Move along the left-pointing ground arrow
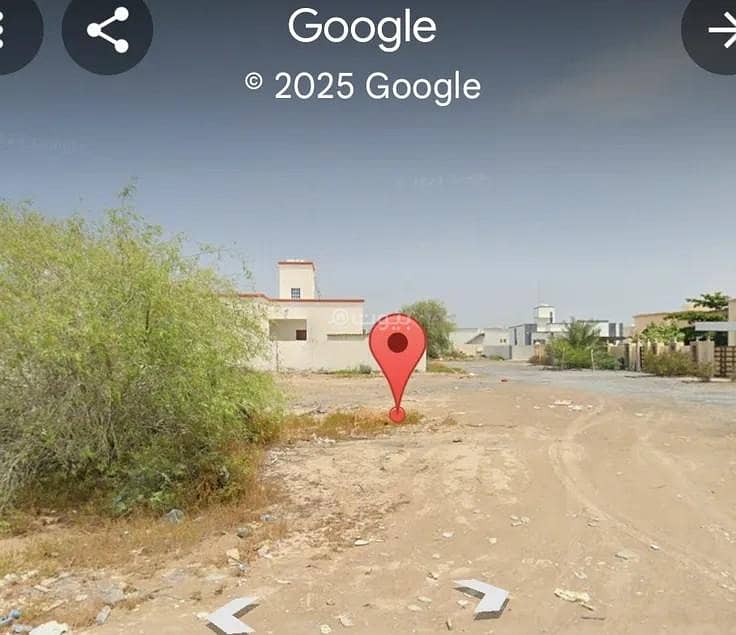Image resolution: width=736 pixels, height=635 pixels. click(230, 614)
